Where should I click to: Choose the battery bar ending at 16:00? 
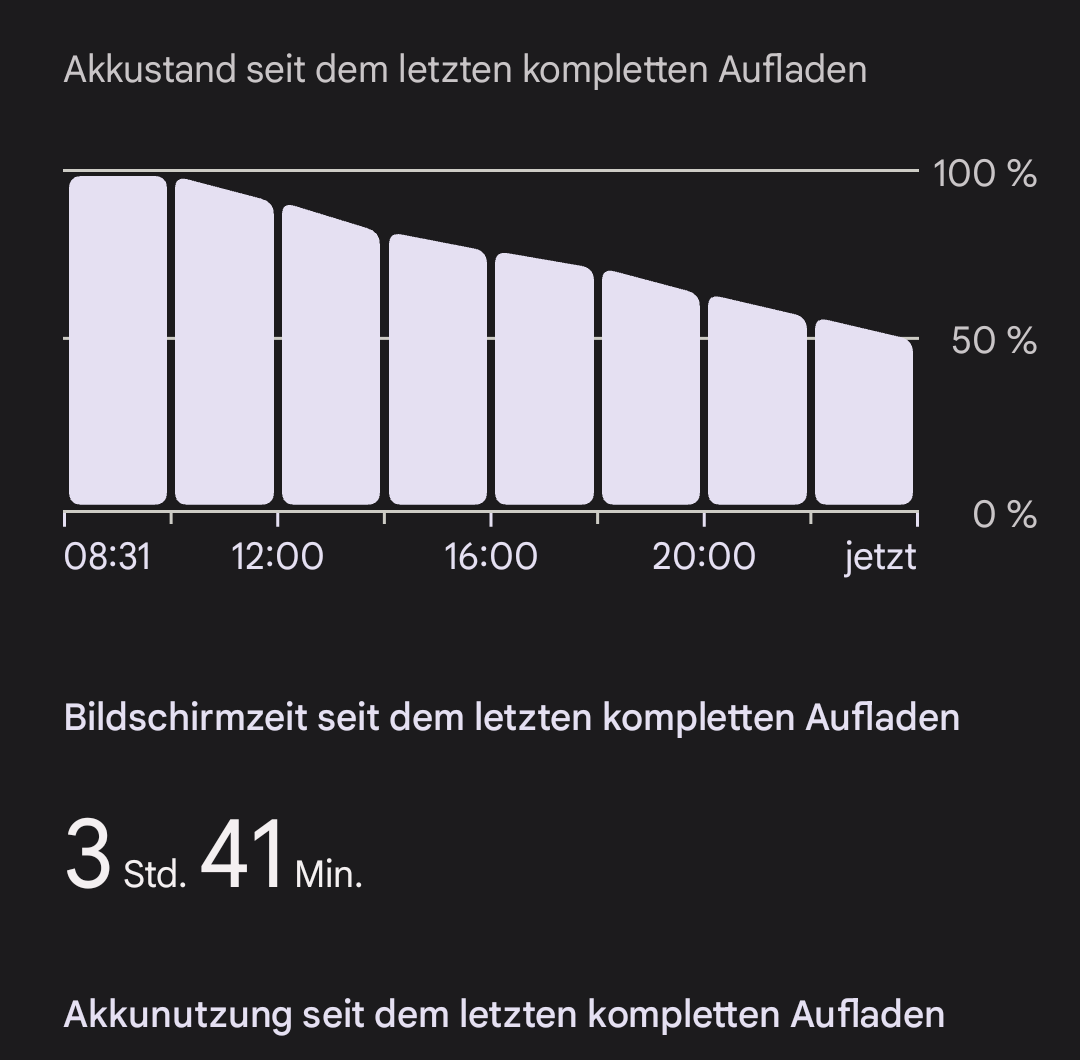(438, 372)
